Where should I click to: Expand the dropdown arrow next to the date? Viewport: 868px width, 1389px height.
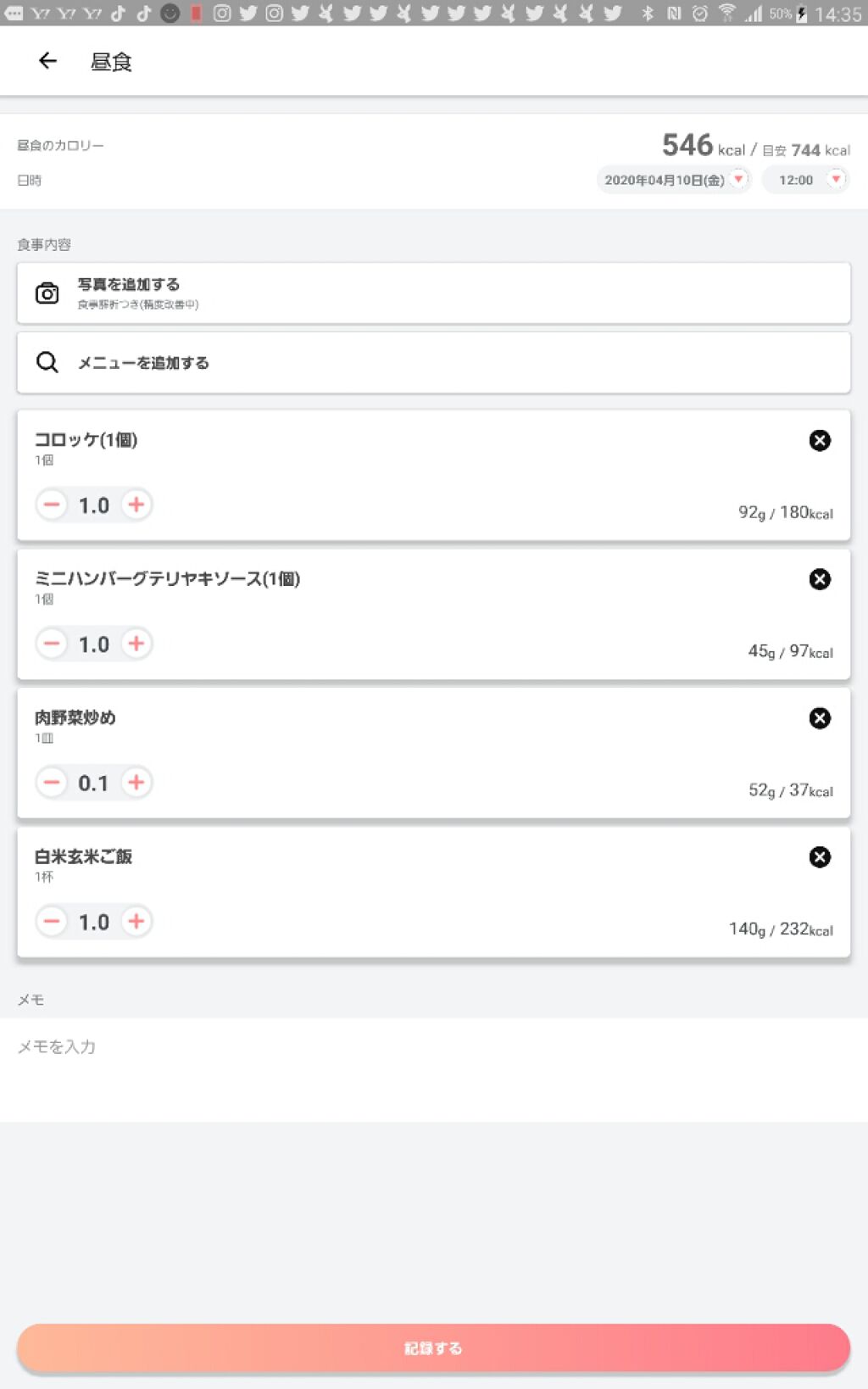point(738,180)
